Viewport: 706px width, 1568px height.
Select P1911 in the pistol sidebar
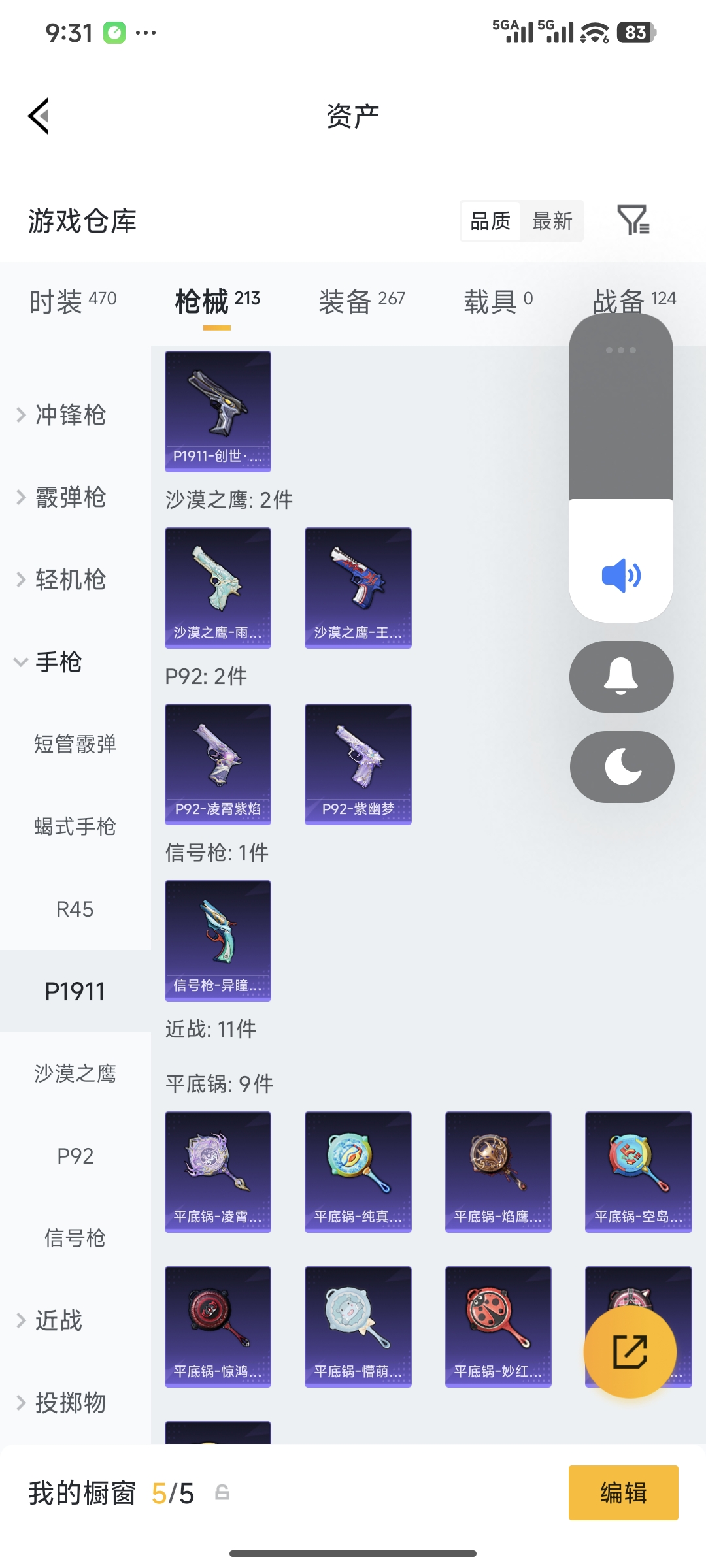tap(75, 991)
